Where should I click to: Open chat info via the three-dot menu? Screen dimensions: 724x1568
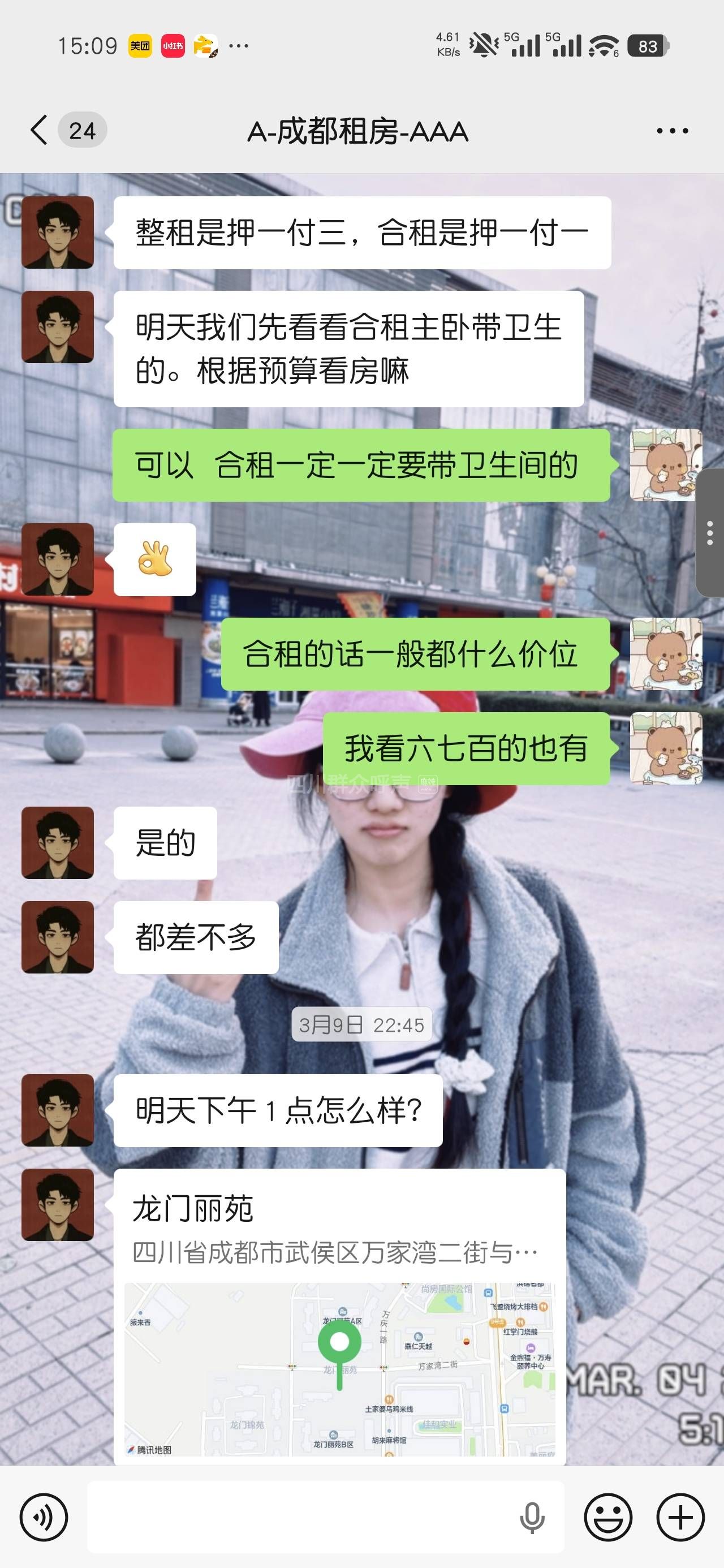click(672, 131)
